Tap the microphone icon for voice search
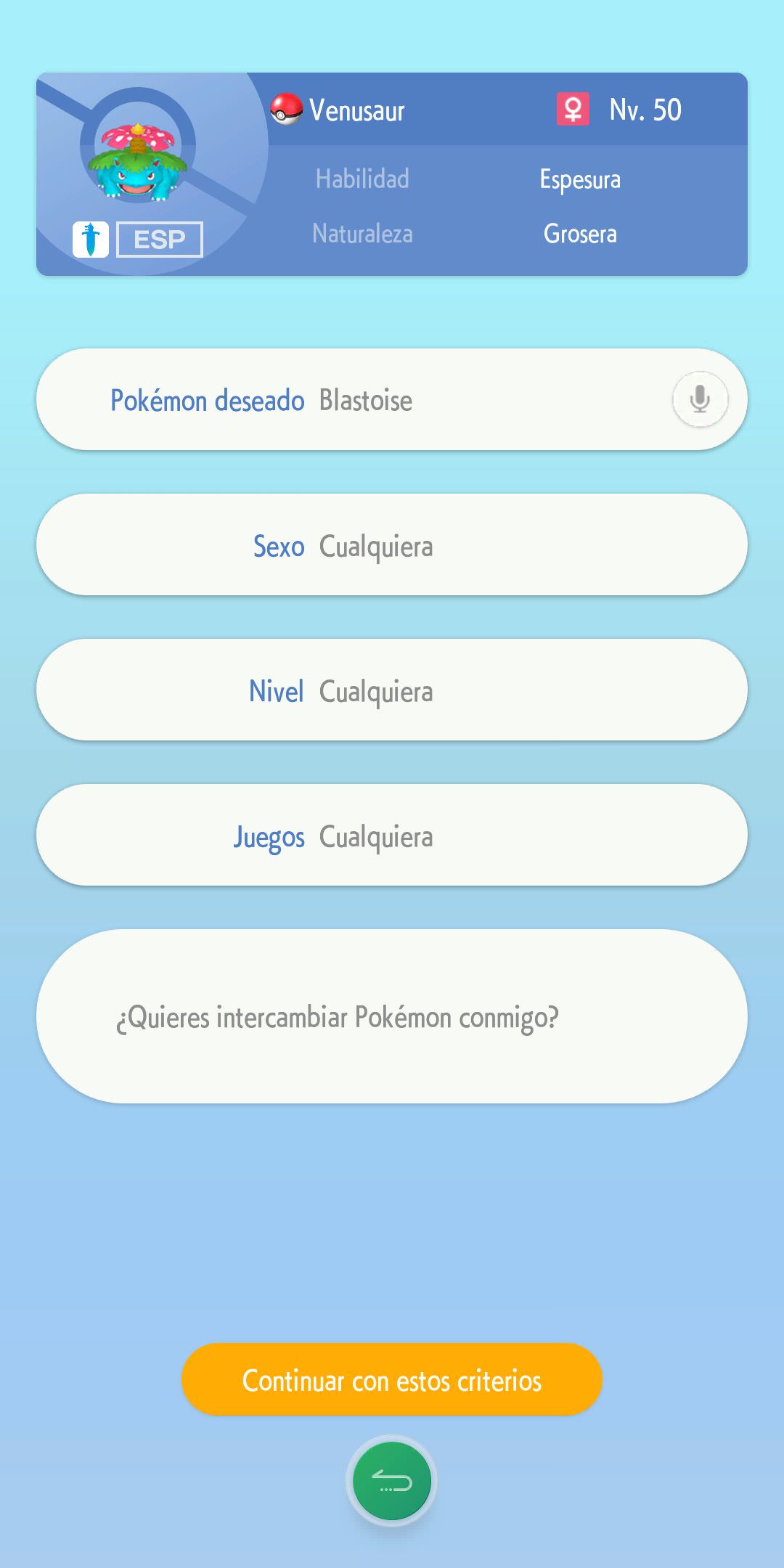This screenshot has width=784, height=1568. coord(700,399)
